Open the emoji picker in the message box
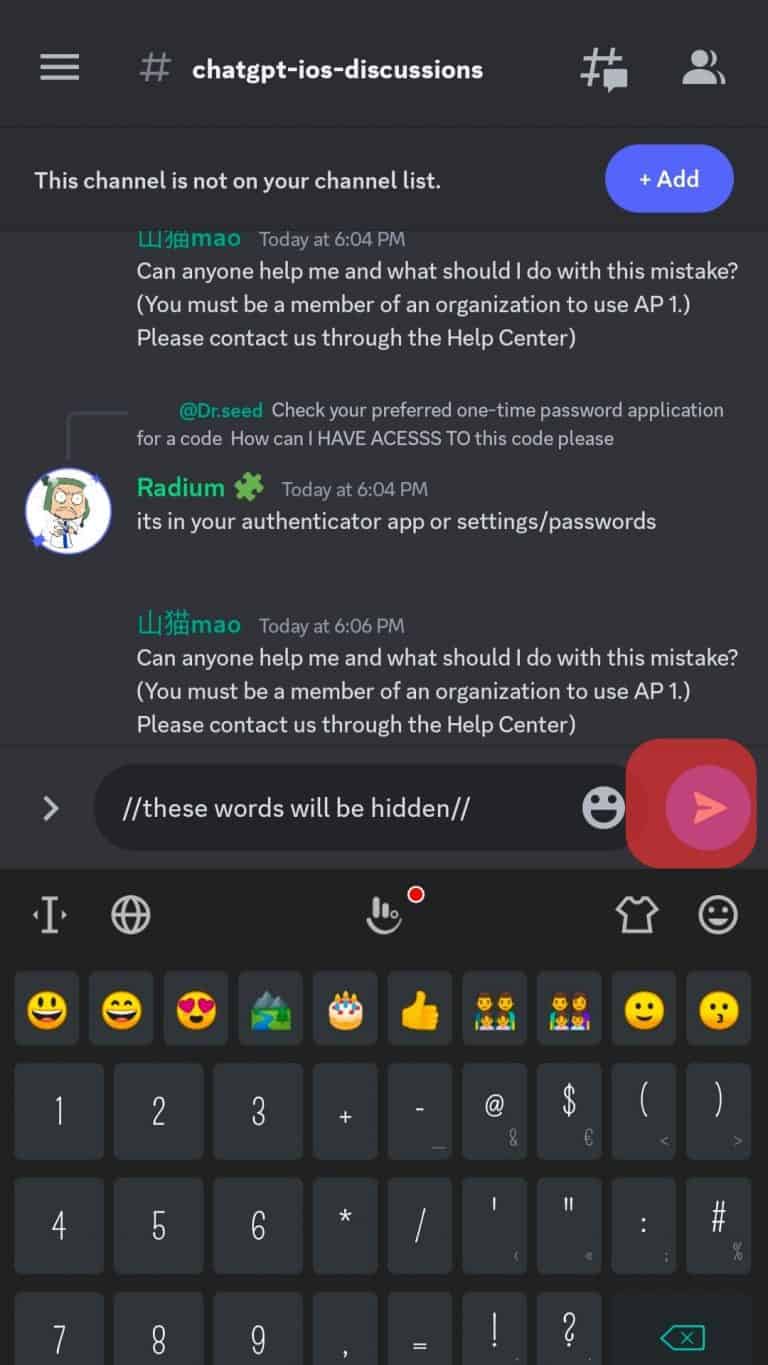 (x=603, y=807)
